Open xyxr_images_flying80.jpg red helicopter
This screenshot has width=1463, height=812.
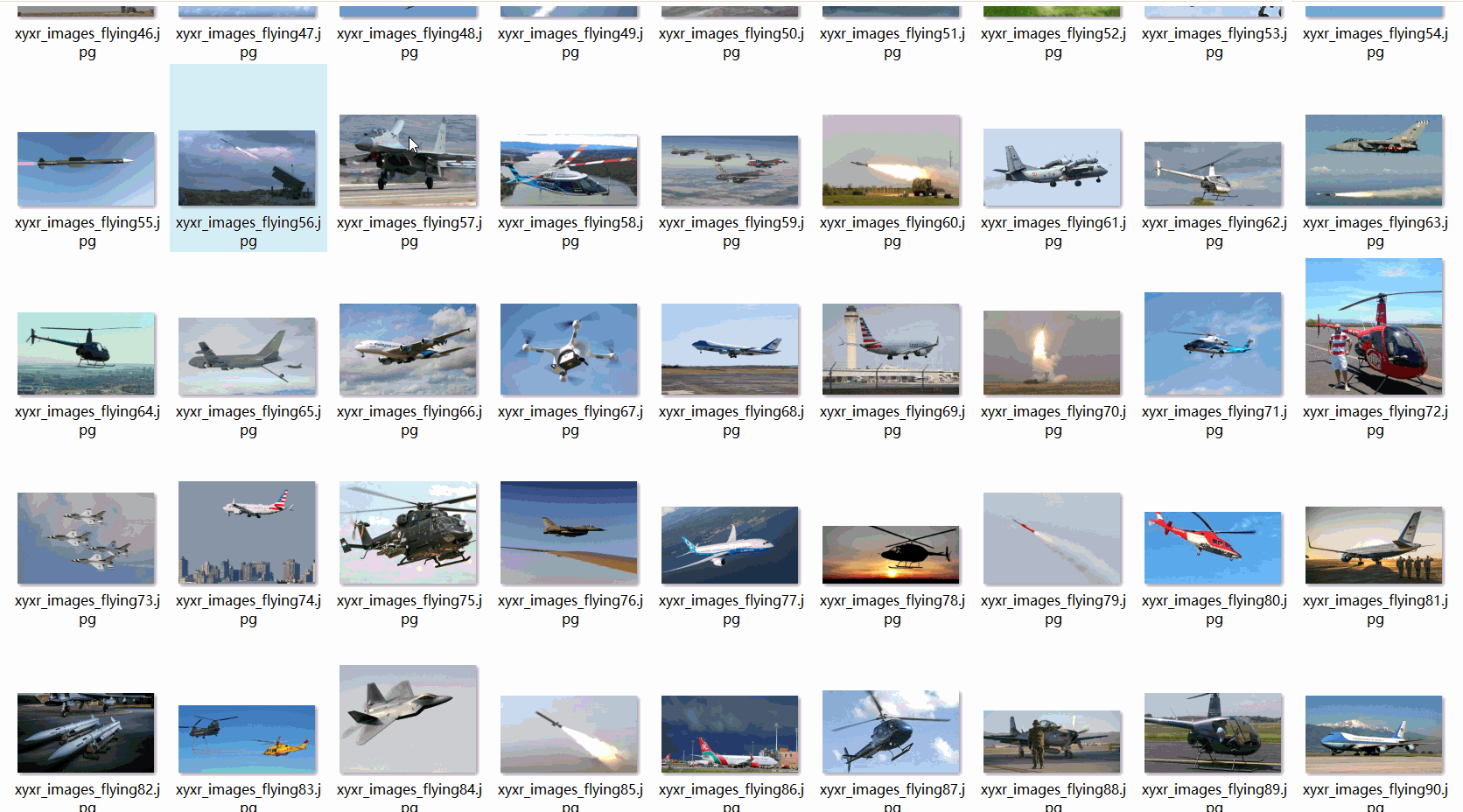pos(1213,548)
